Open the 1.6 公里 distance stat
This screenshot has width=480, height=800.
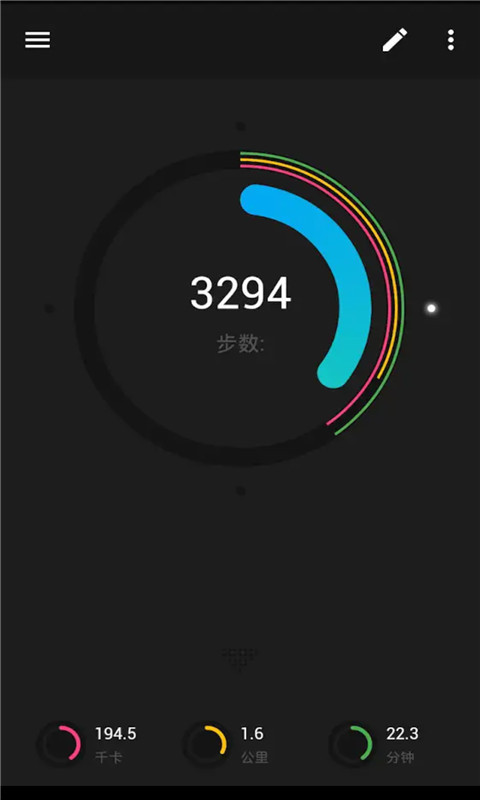(x=225, y=744)
